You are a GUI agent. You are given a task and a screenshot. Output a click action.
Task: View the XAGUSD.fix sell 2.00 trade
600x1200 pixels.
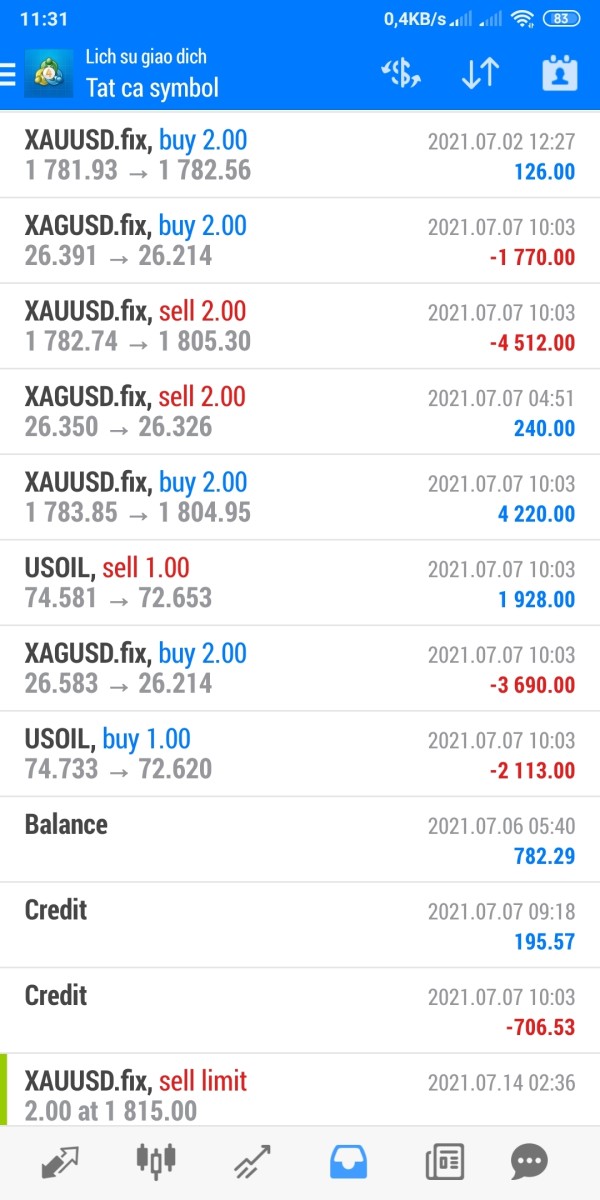[x=300, y=413]
